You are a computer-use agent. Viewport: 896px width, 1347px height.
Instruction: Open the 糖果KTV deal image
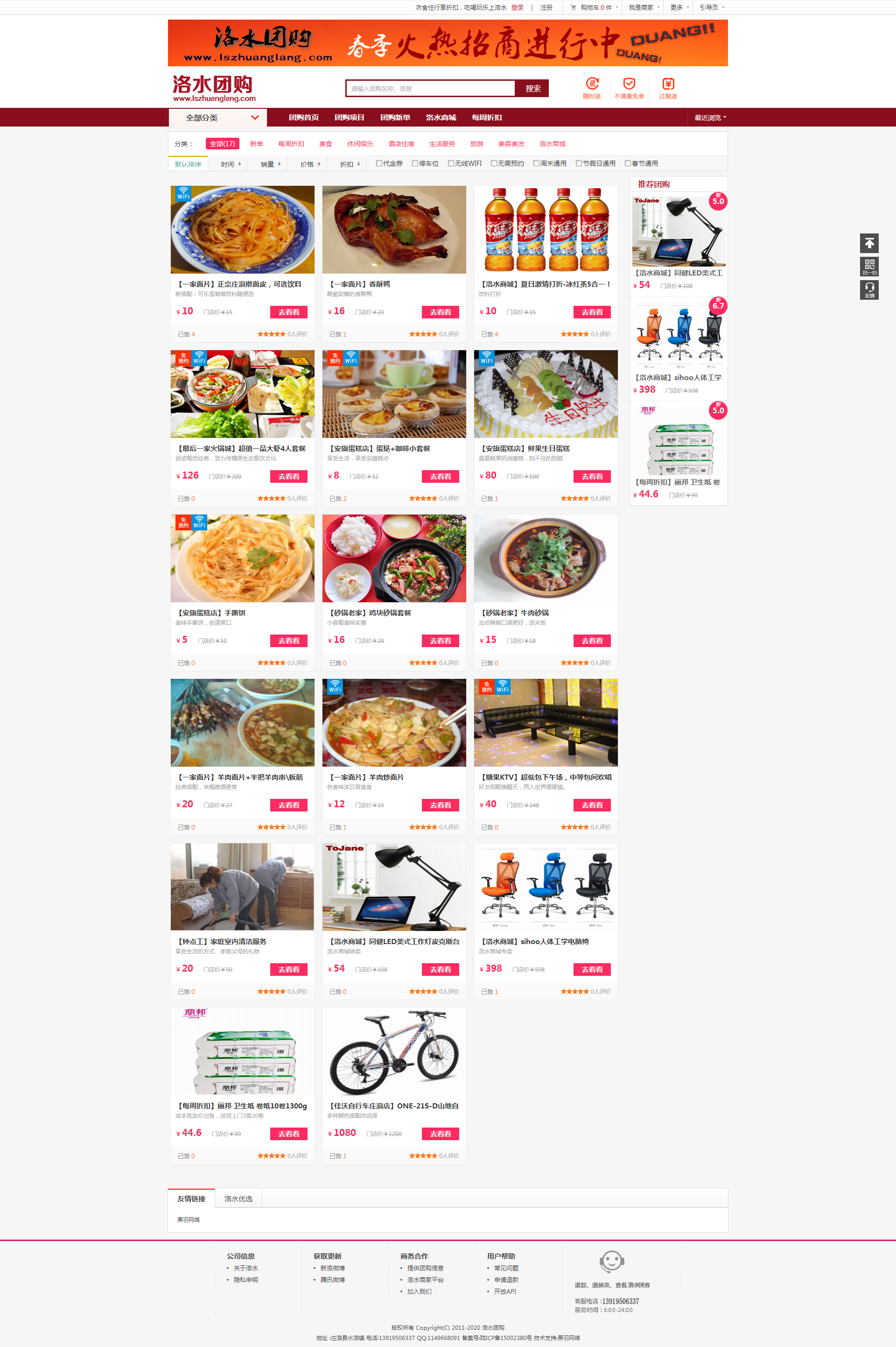point(545,723)
